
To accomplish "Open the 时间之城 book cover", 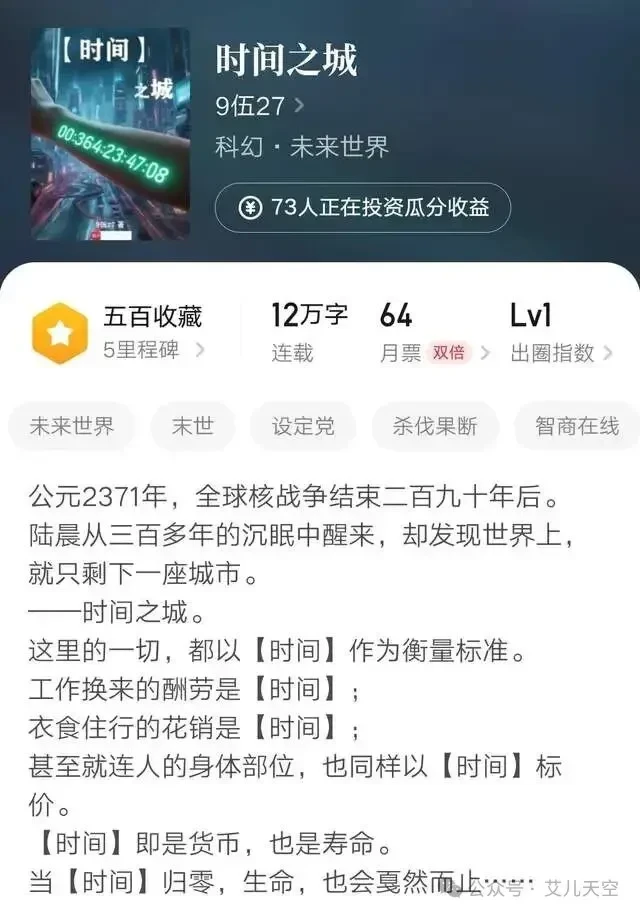I will 110,133.
